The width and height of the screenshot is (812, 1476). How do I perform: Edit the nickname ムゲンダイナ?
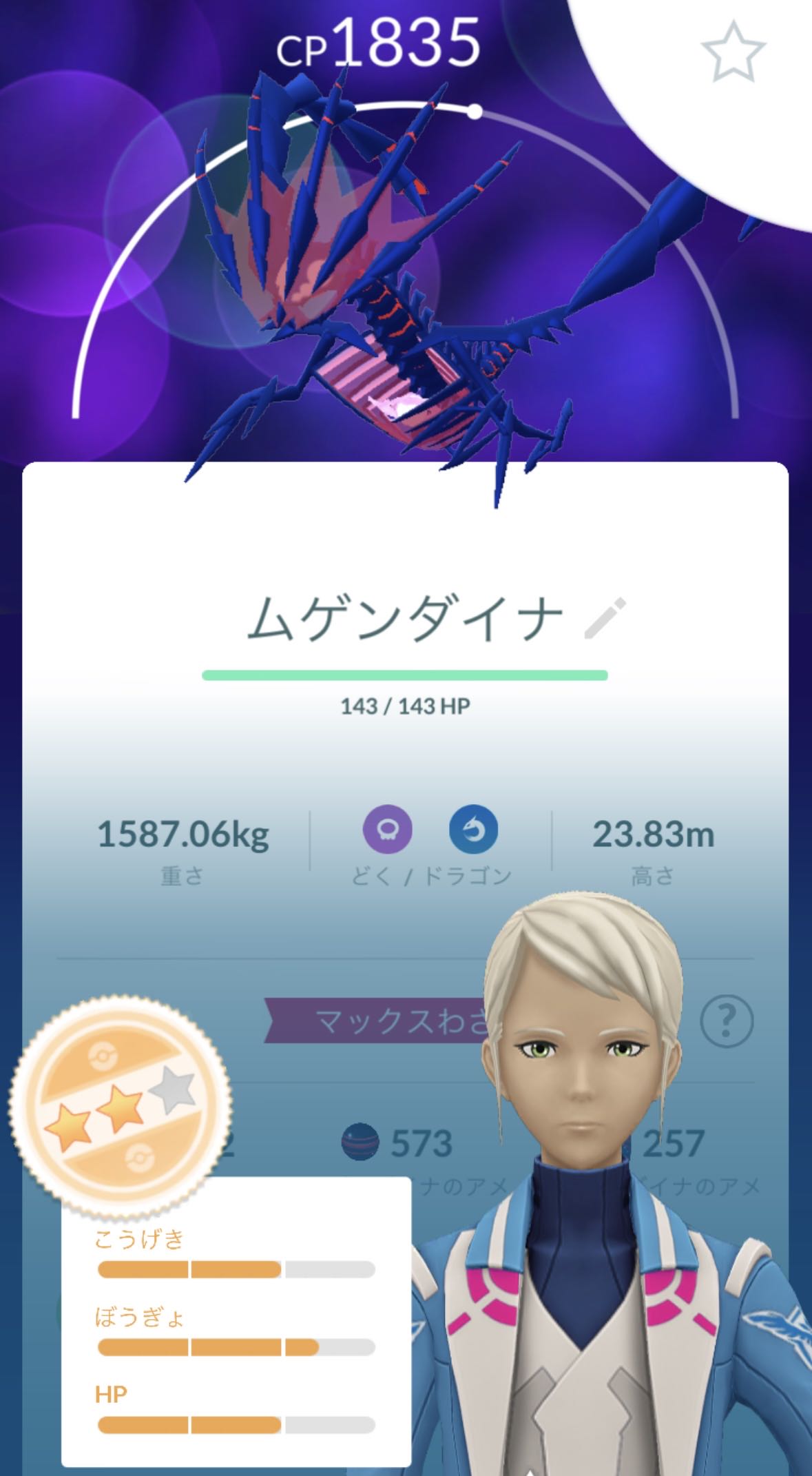point(605,618)
